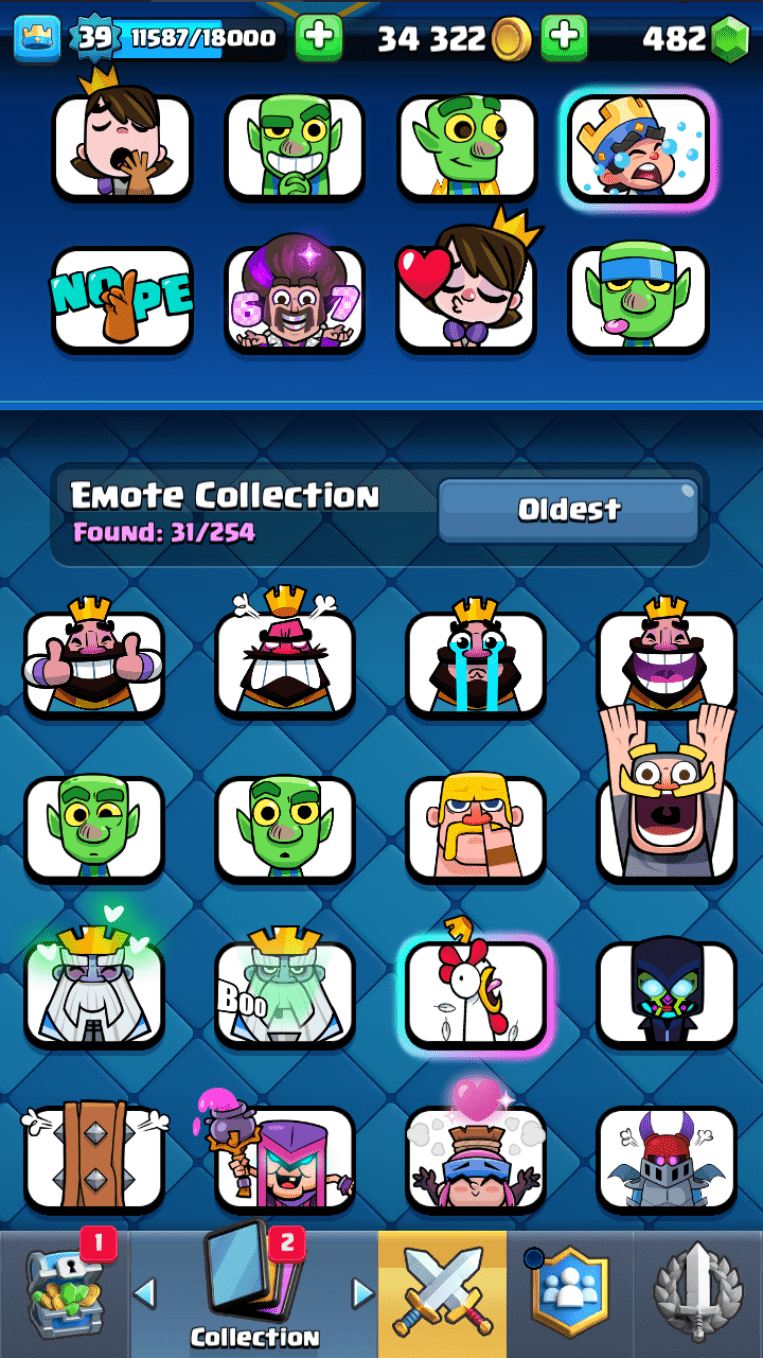
Task: Tap the right arrow beside Collection
Action: (x=362, y=1294)
